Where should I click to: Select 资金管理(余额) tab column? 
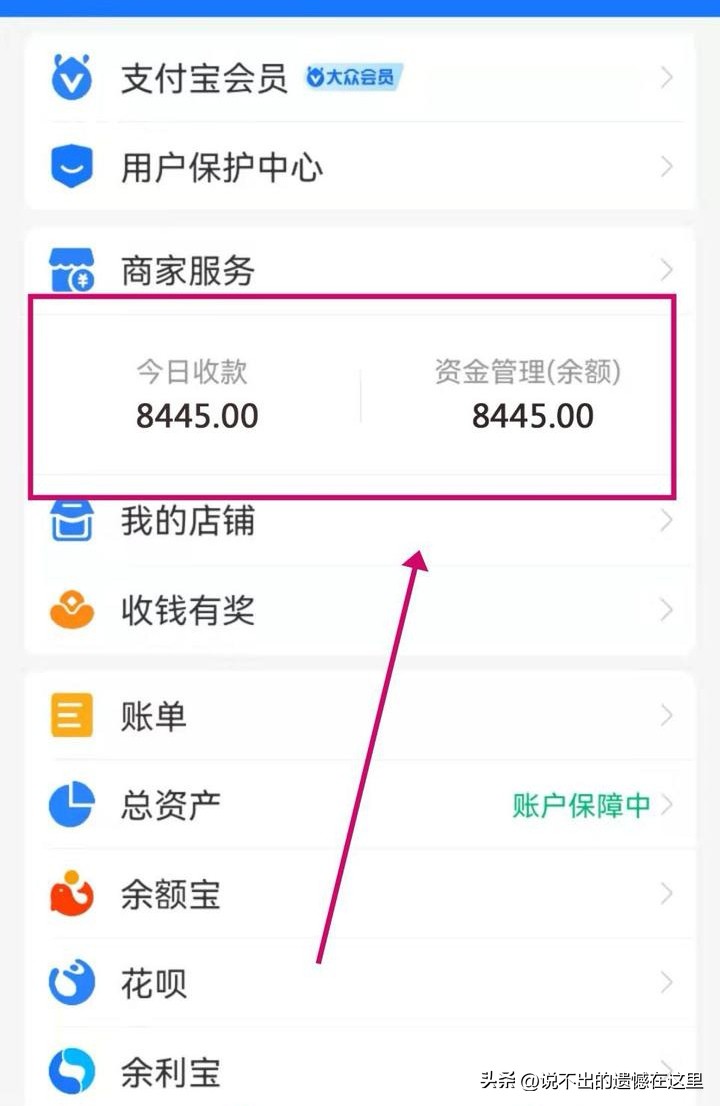pos(527,372)
